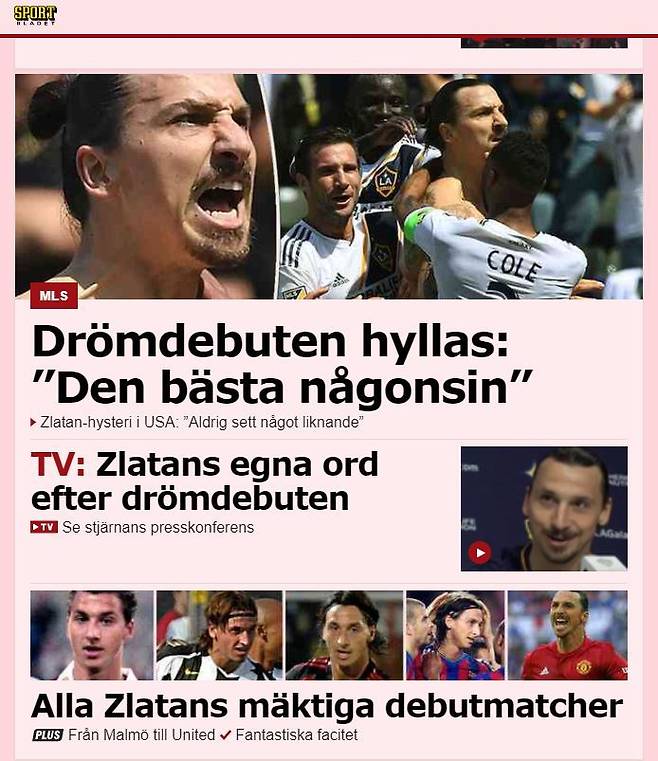Screen dimensions: 658x761
Task: Play the Zlatan press conference video
Action: pyautogui.click(x=480, y=552)
